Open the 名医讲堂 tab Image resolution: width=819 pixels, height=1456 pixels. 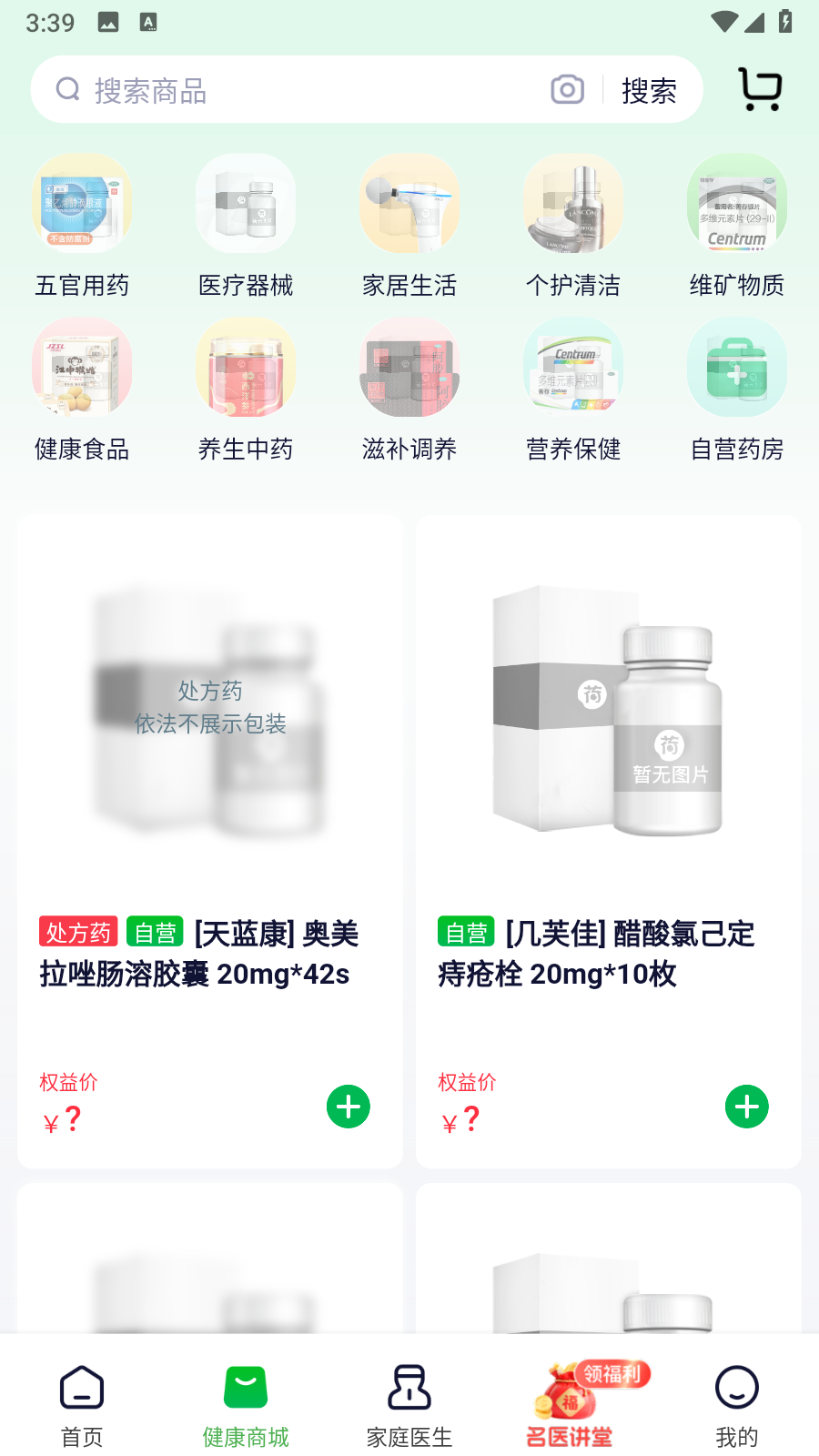[571, 1405]
